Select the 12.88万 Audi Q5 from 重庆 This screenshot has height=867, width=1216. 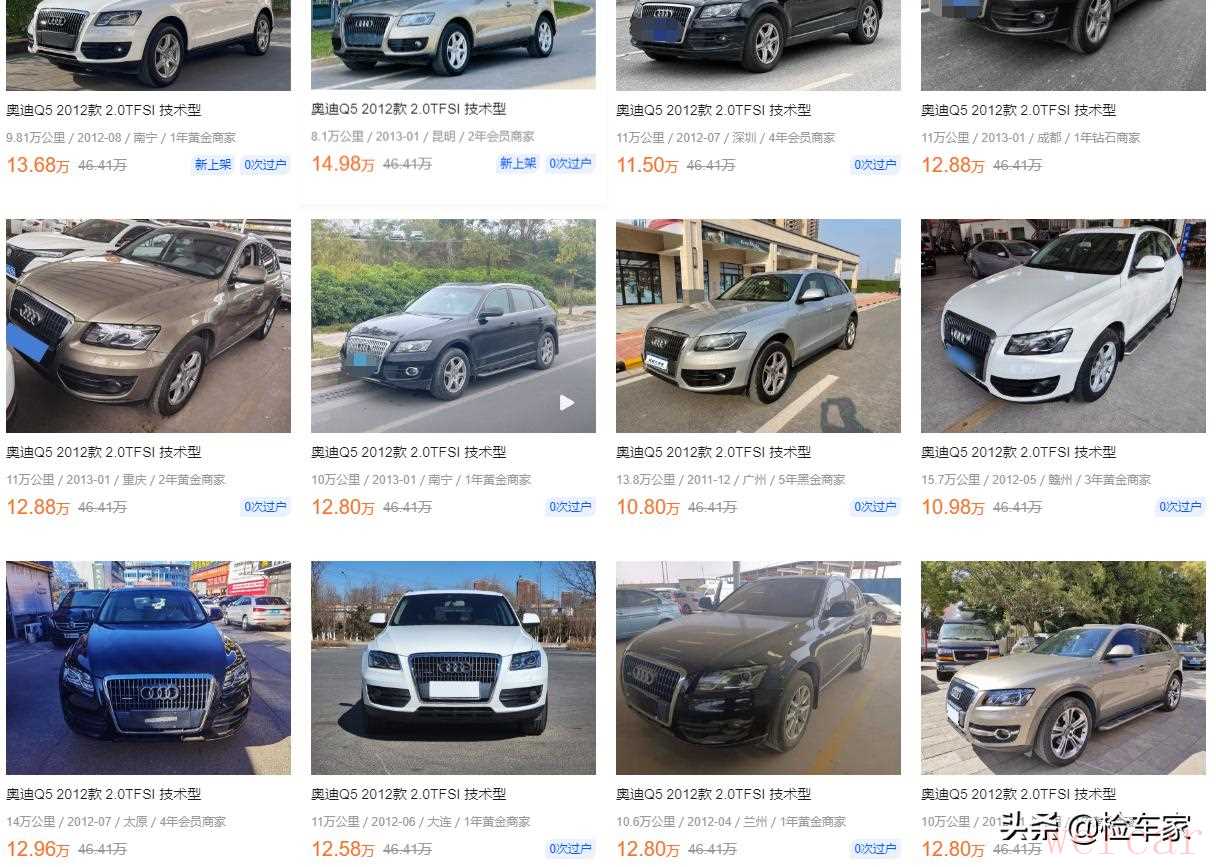pos(148,326)
